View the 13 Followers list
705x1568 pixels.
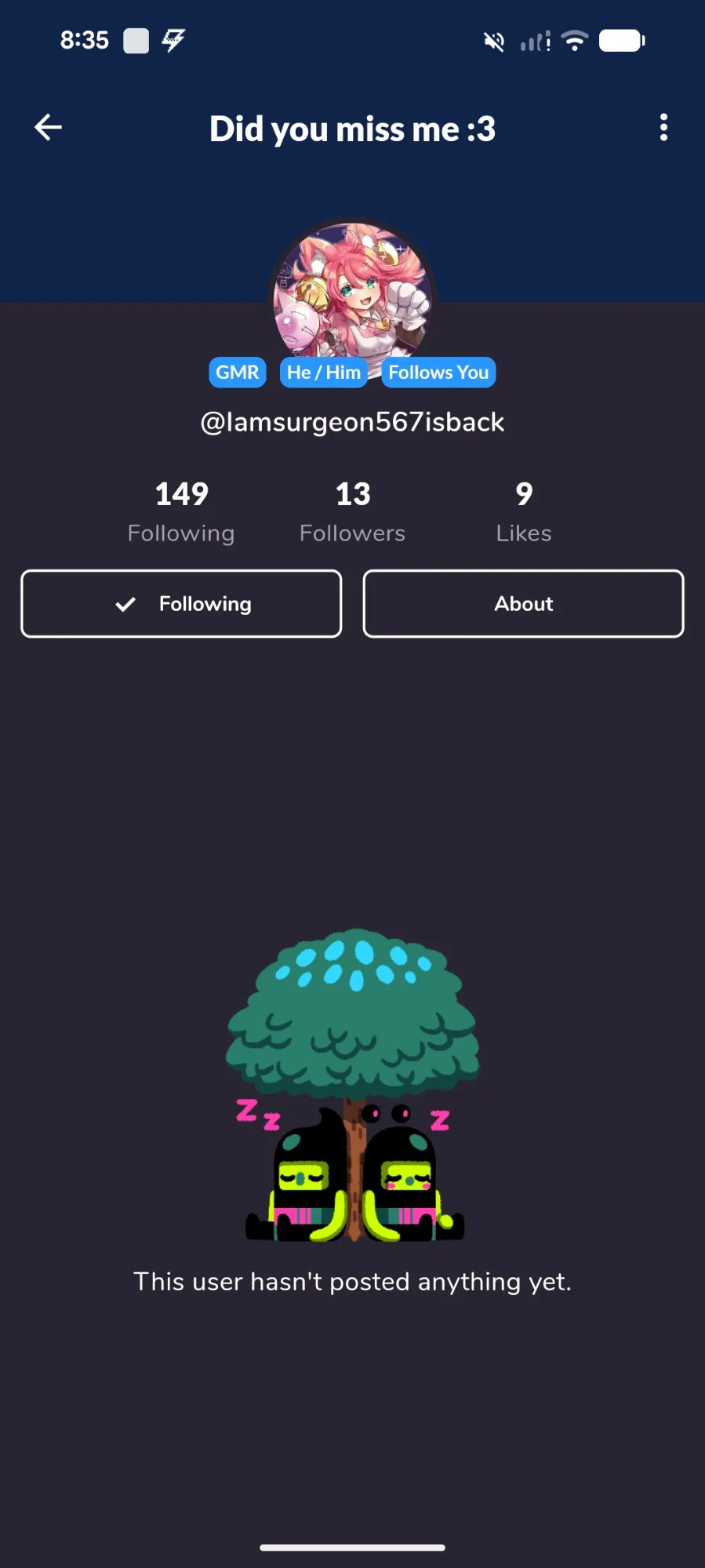[x=352, y=511]
